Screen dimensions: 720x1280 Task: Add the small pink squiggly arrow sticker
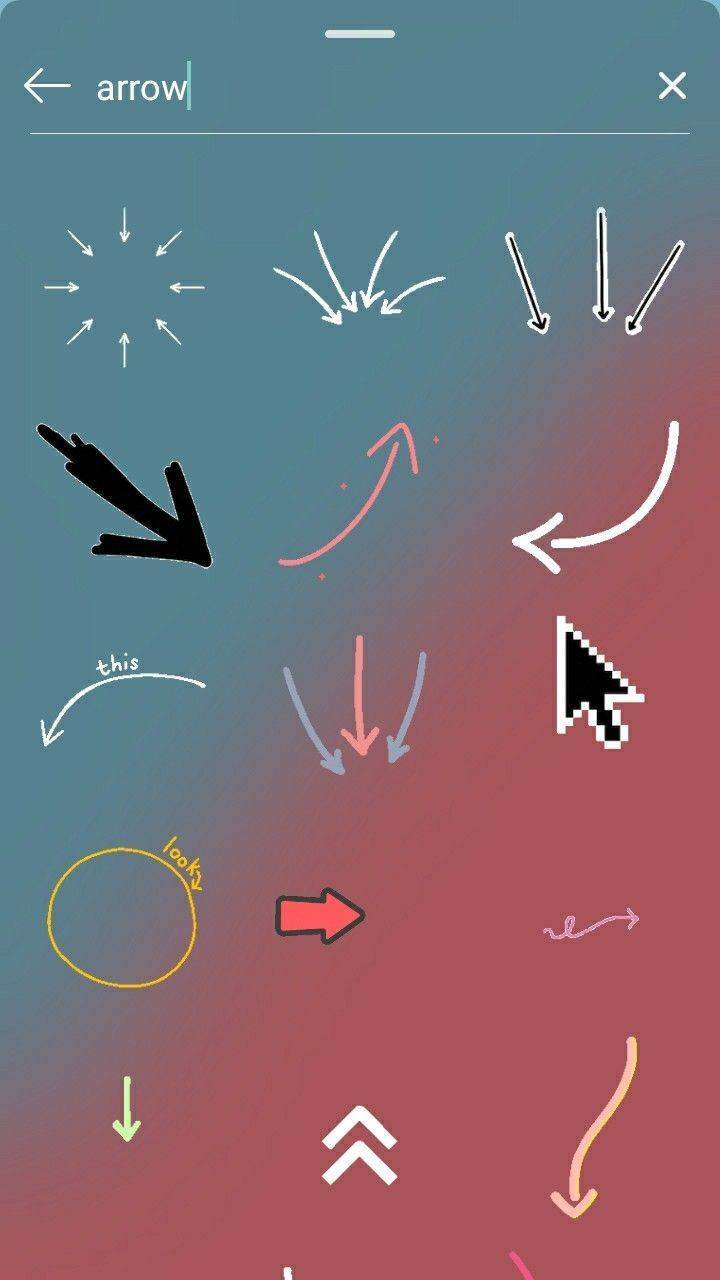coord(590,924)
